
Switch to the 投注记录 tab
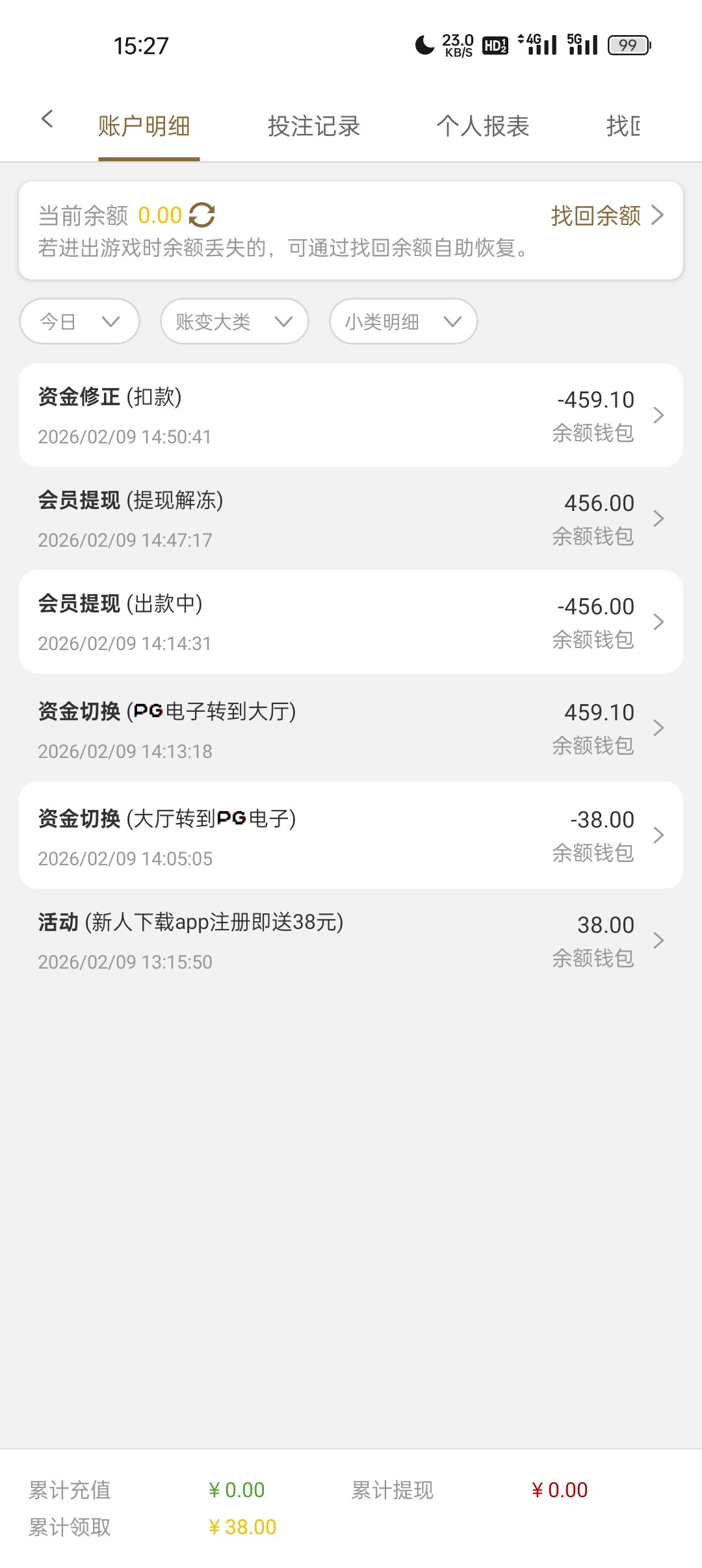click(314, 126)
